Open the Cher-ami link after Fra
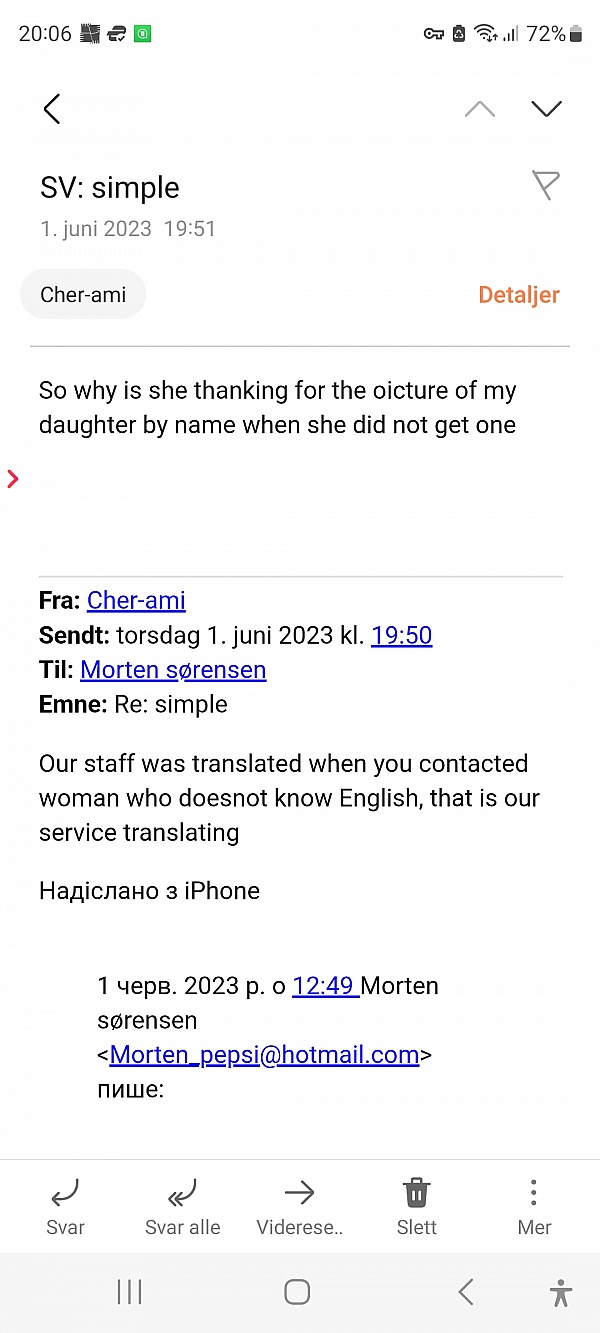The image size is (600, 1333). point(136,600)
